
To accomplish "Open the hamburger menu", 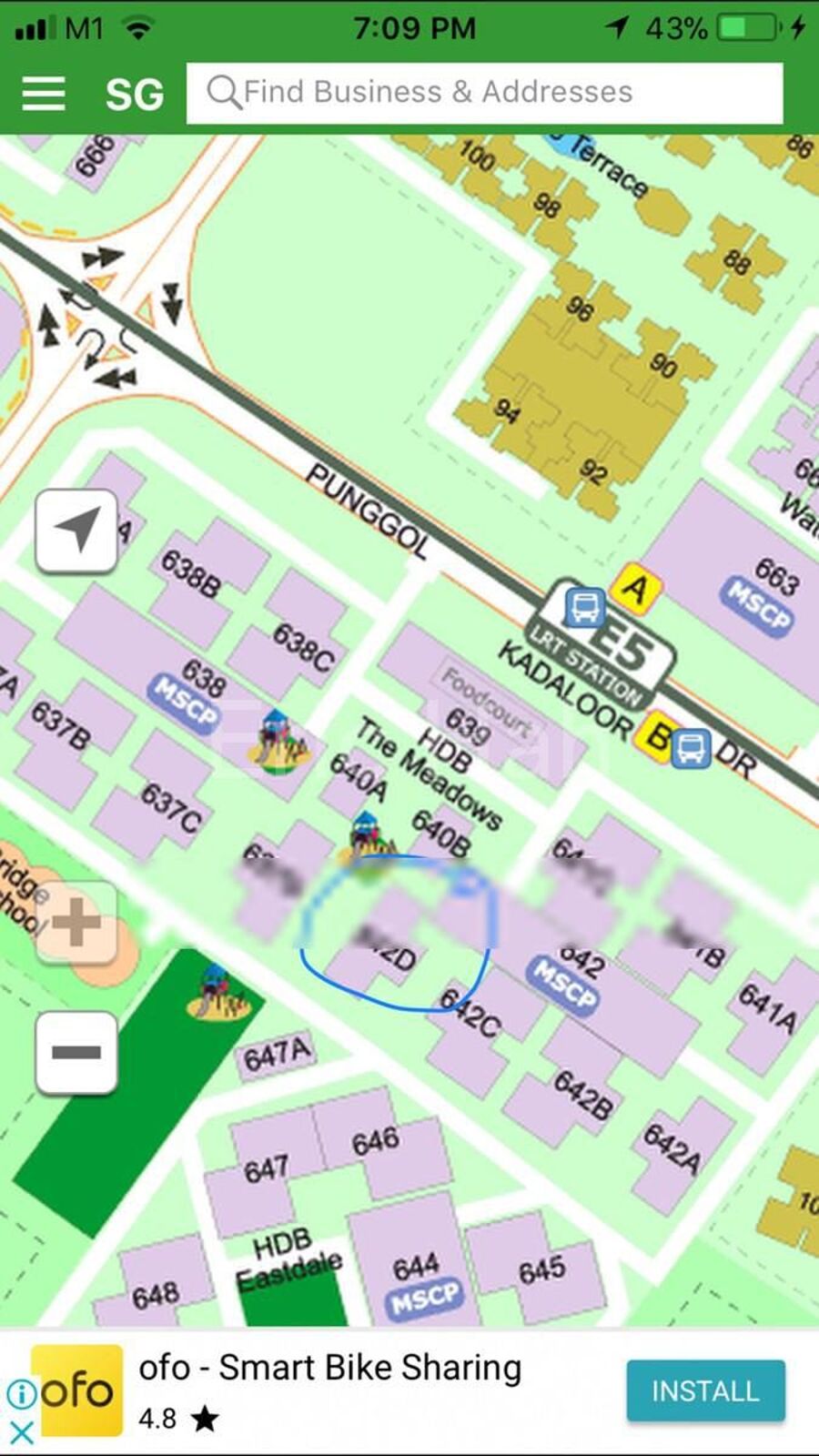I will (44, 93).
